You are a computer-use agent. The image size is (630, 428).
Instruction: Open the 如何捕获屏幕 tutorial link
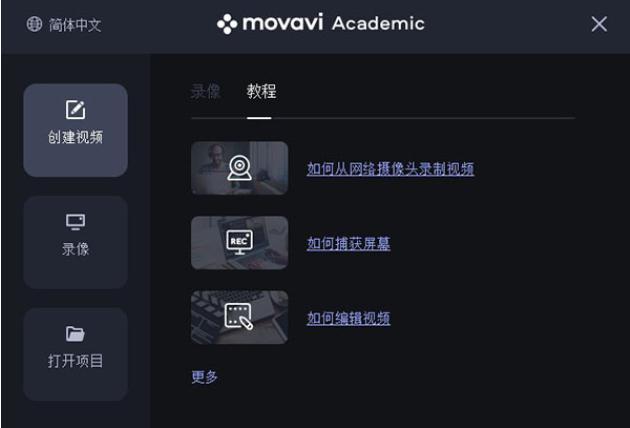tap(348, 244)
